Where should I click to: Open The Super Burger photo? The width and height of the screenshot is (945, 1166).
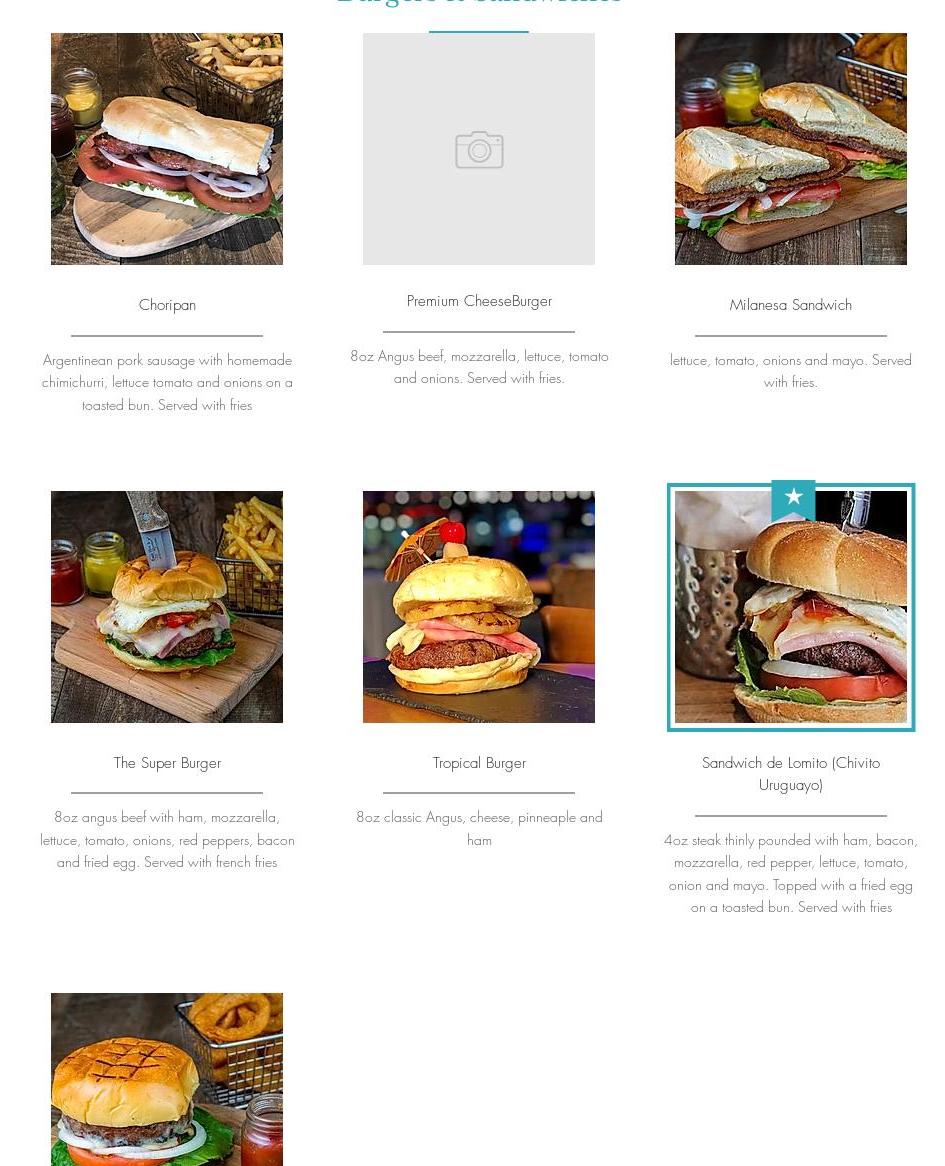coord(167,607)
